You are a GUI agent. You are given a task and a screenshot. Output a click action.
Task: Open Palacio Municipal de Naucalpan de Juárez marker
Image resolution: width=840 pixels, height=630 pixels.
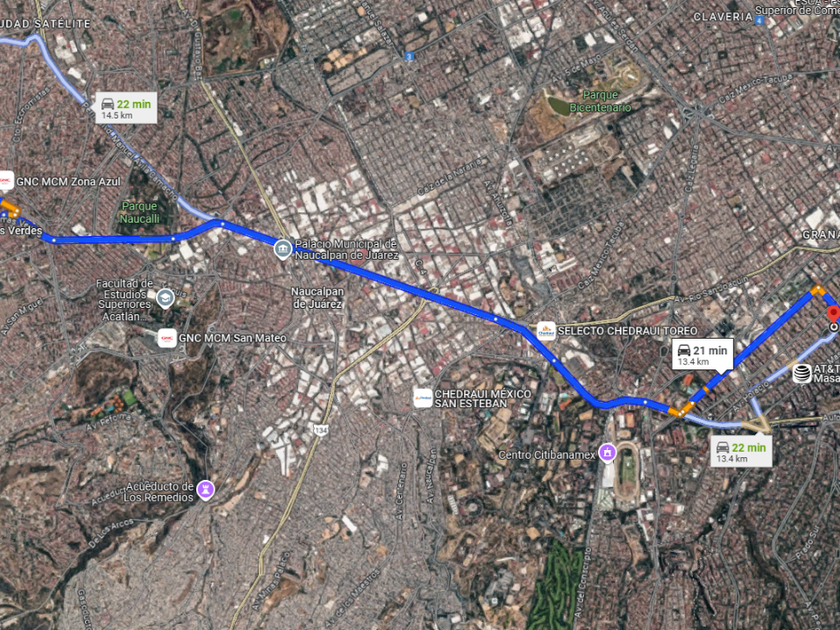[284, 248]
